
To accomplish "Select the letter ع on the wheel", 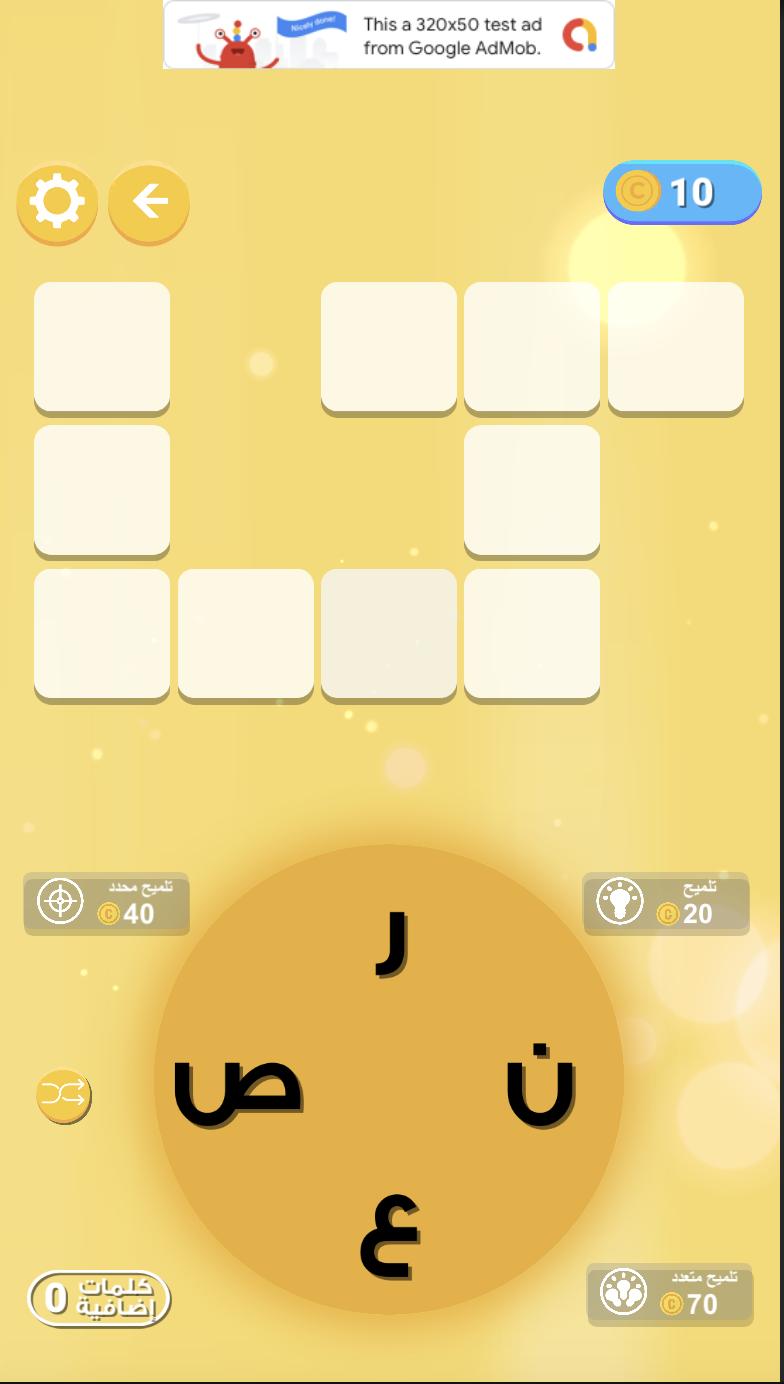I will tap(390, 1237).
